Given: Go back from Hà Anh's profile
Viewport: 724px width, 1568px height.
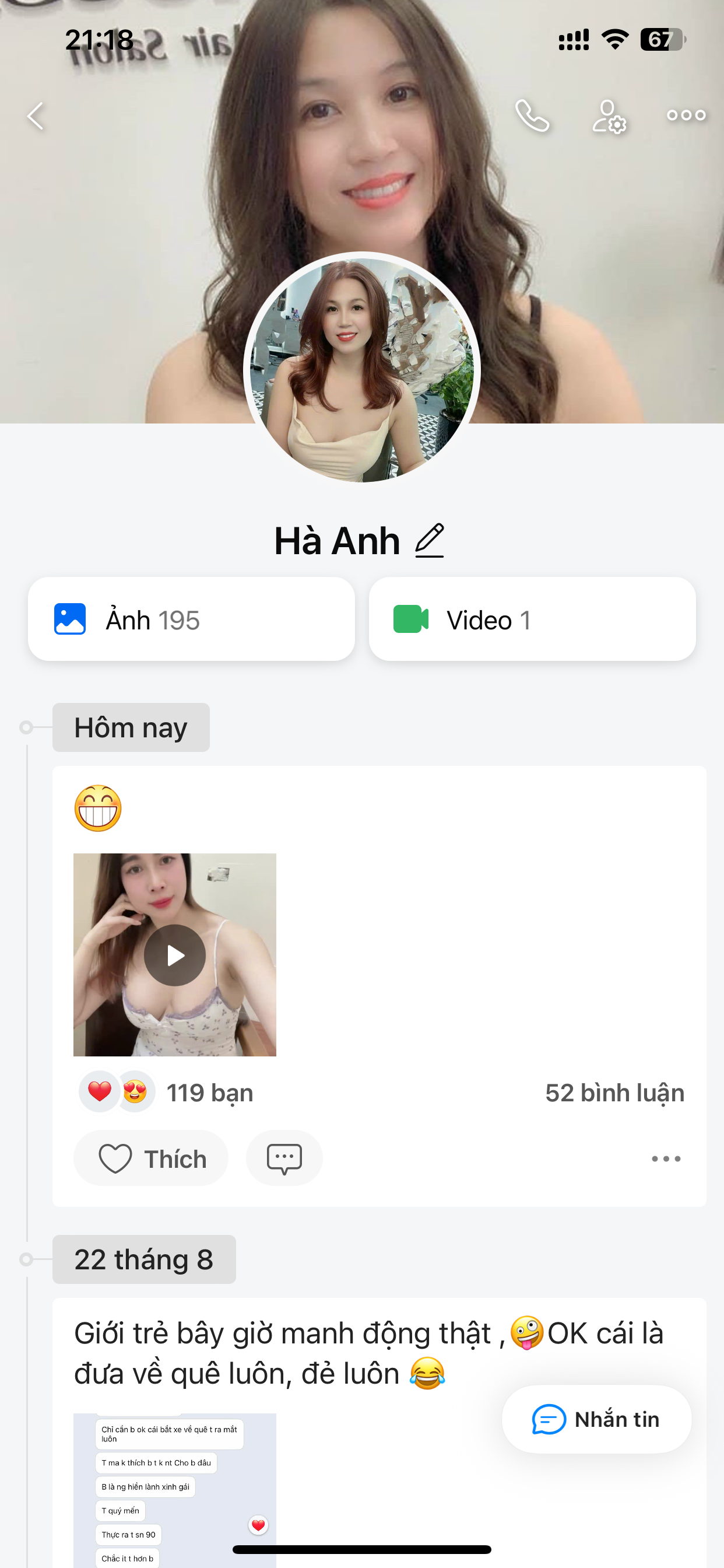Looking at the screenshot, I should tap(36, 116).
